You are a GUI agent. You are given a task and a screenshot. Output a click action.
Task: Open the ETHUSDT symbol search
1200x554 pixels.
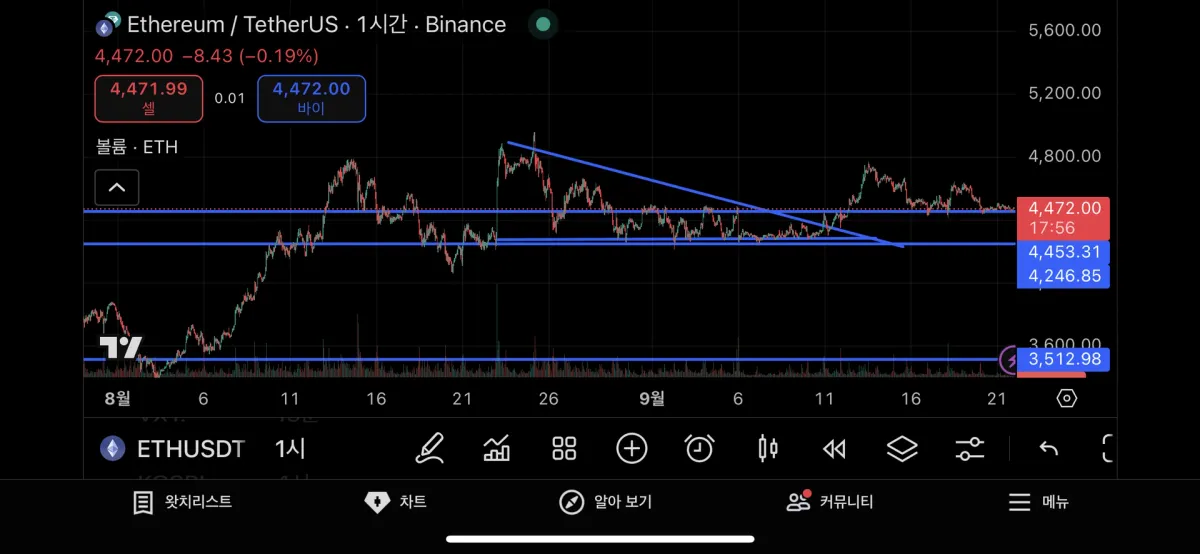[174, 449]
